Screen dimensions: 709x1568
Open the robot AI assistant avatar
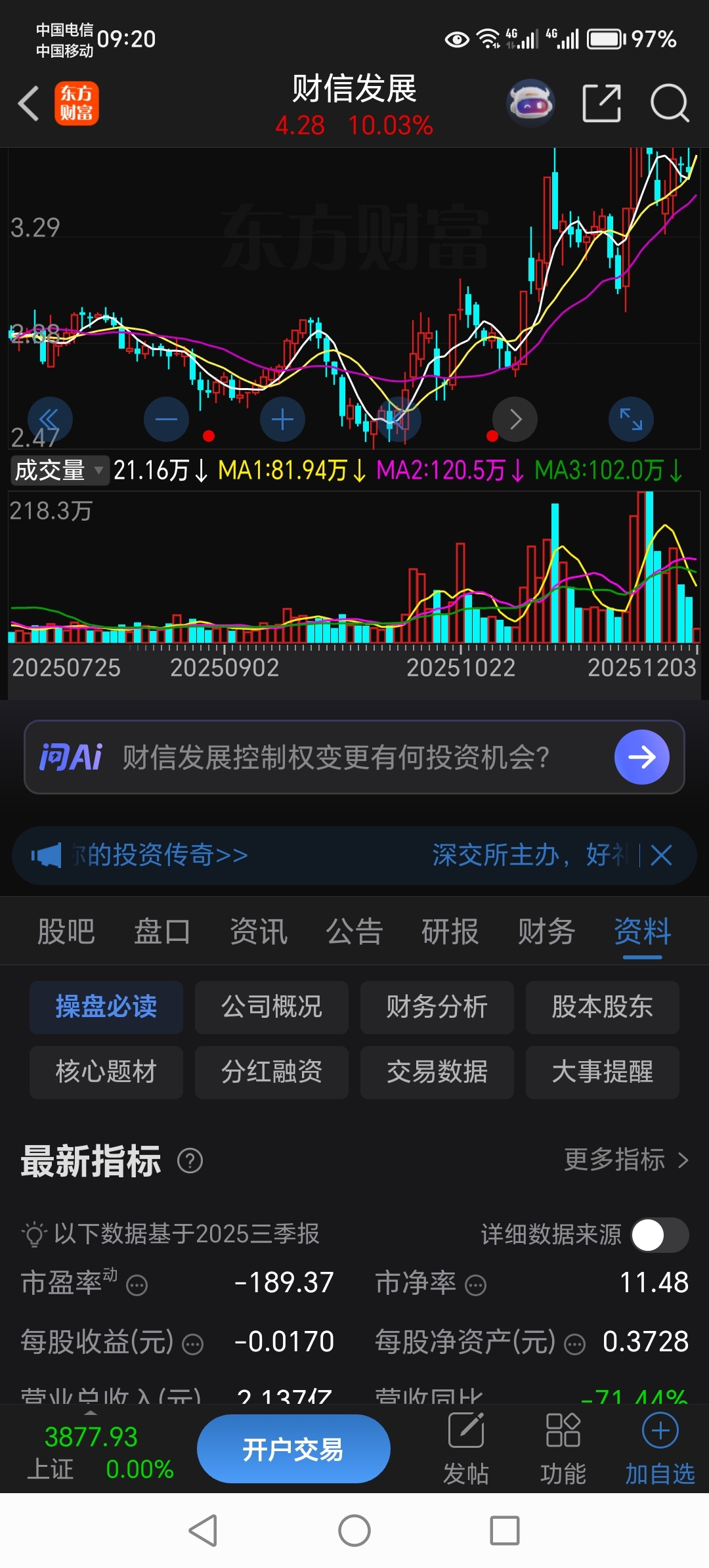pyautogui.click(x=530, y=104)
